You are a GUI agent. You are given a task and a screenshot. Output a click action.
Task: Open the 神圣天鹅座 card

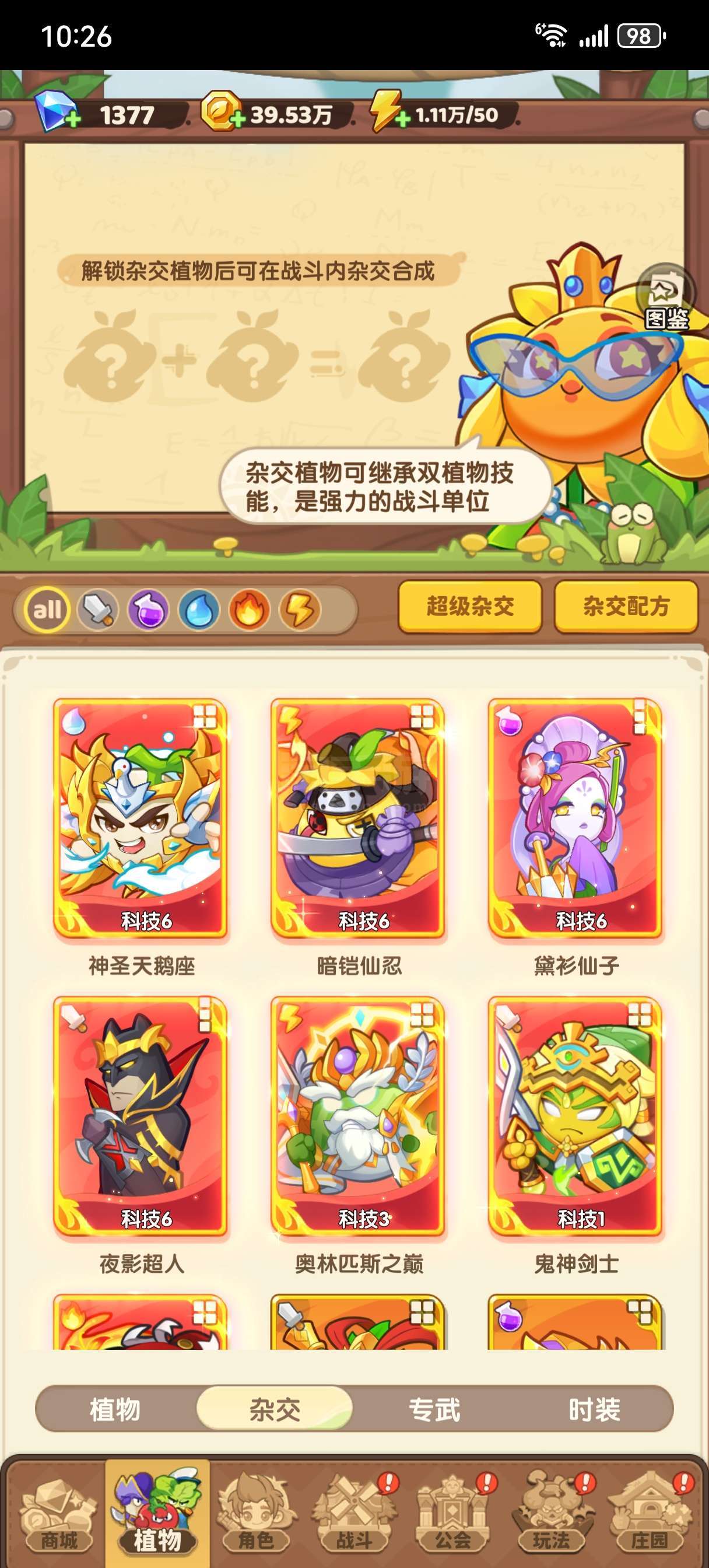(x=141, y=818)
